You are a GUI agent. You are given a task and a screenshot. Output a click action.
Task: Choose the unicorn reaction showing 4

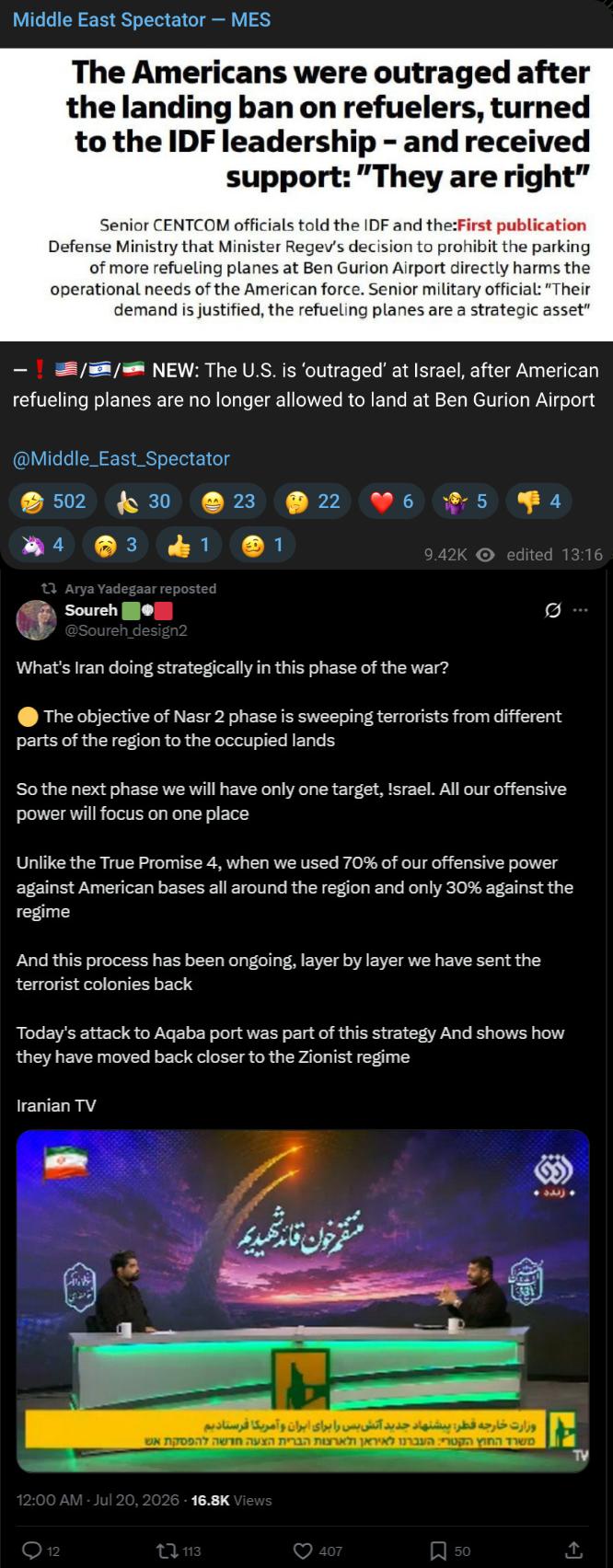point(41,545)
